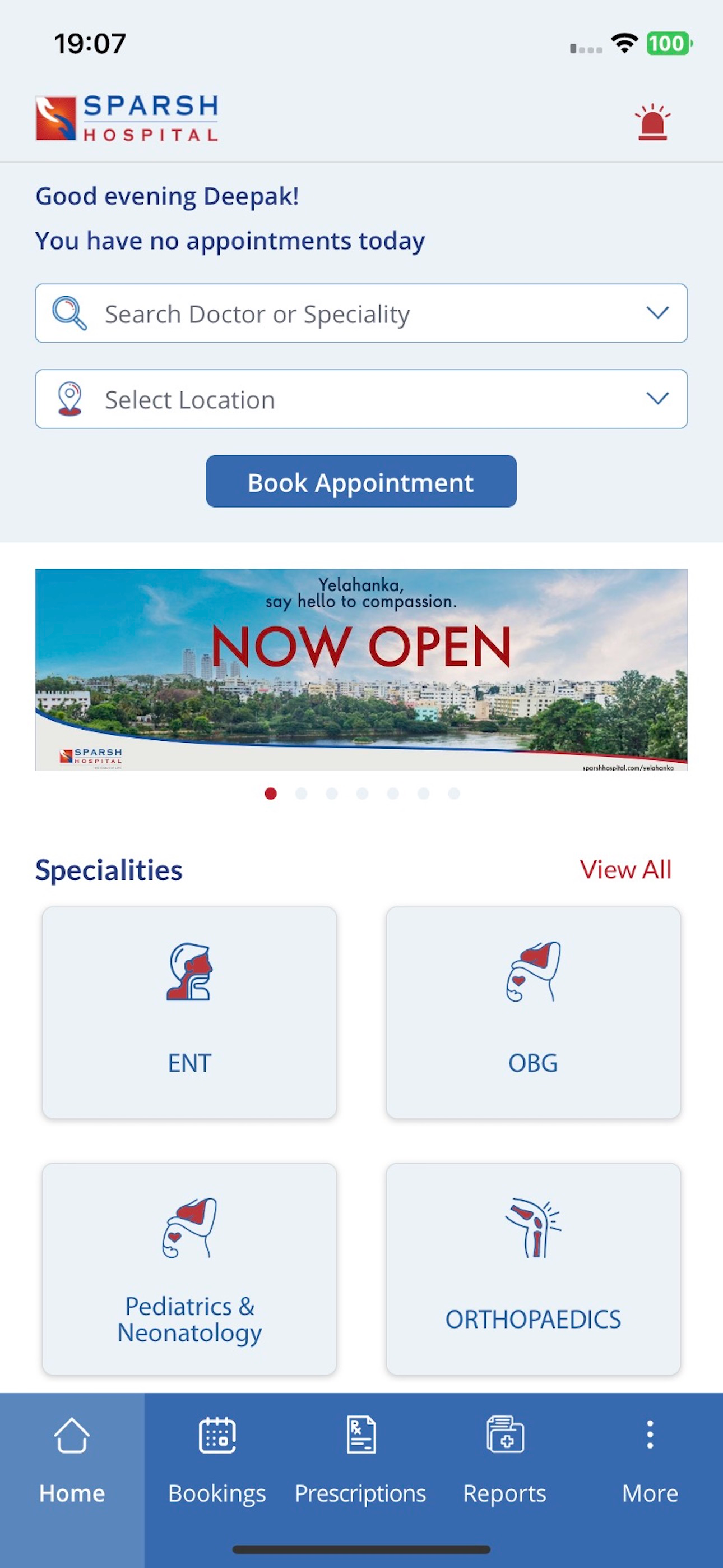Open the More menu tab

(x=650, y=1461)
